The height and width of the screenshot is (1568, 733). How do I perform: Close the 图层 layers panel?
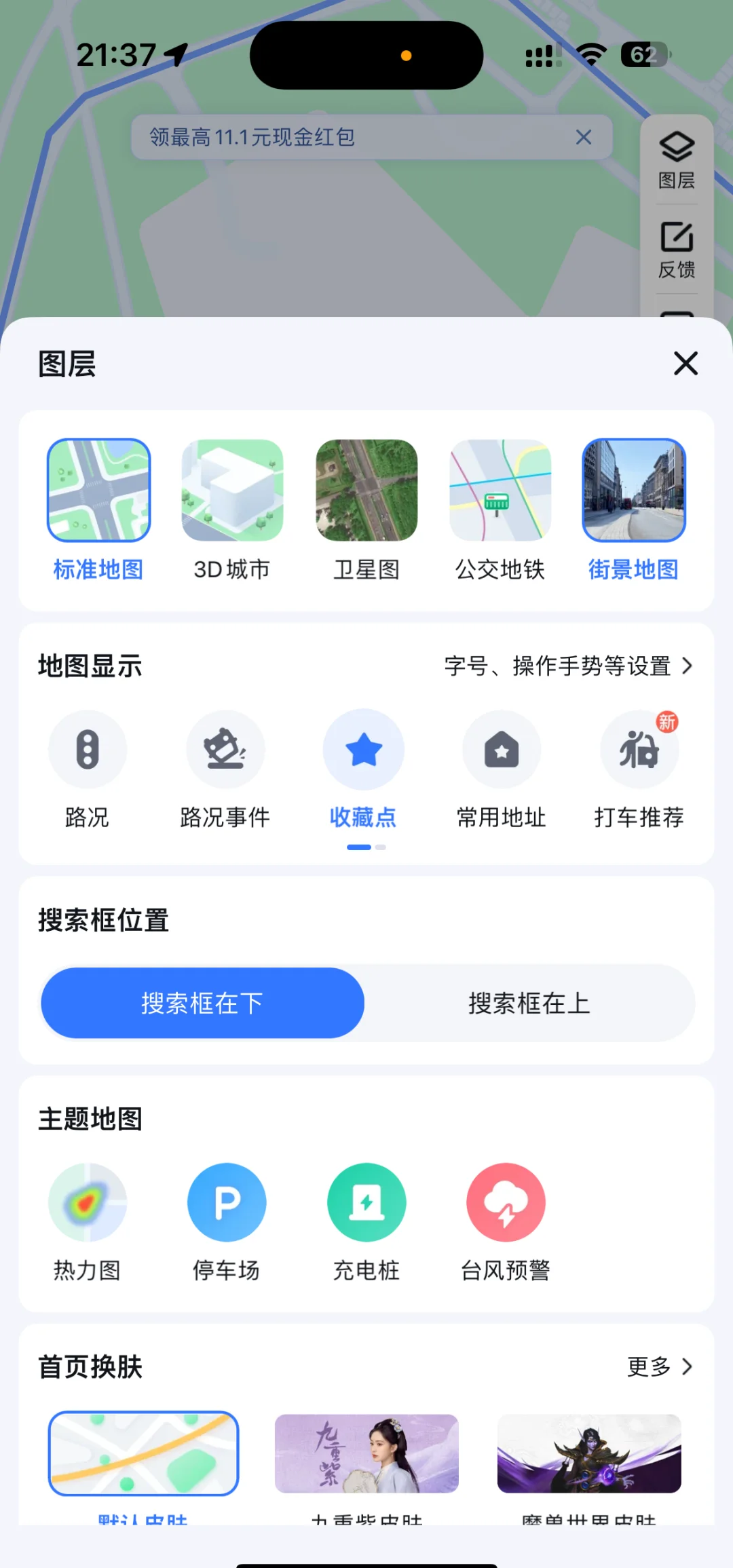pyautogui.click(x=685, y=364)
